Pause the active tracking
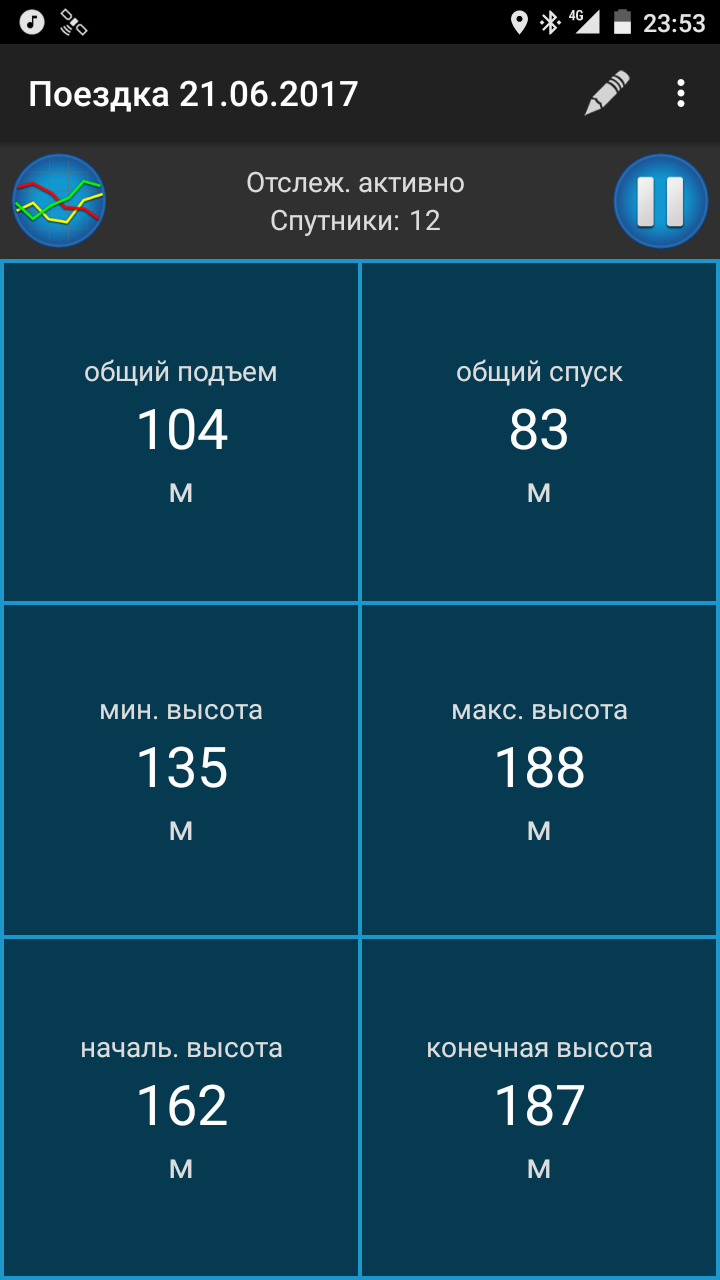This screenshot has height=1280, width=720. tap(661, 201)
